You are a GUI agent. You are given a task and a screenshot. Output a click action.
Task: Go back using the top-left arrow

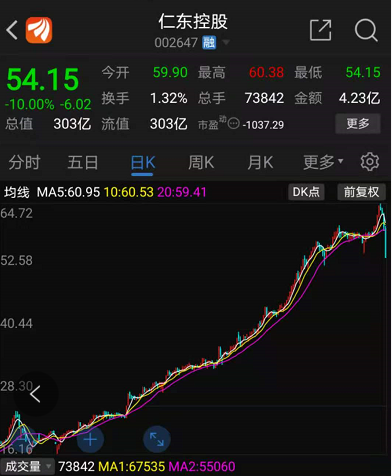tap(12, 30)
